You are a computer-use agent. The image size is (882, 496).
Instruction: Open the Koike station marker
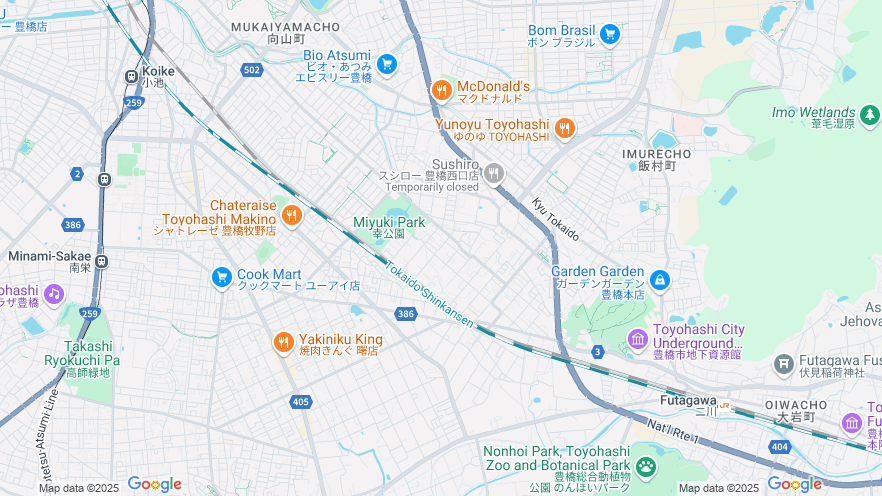pyautogui.click(x=131, y=76)
